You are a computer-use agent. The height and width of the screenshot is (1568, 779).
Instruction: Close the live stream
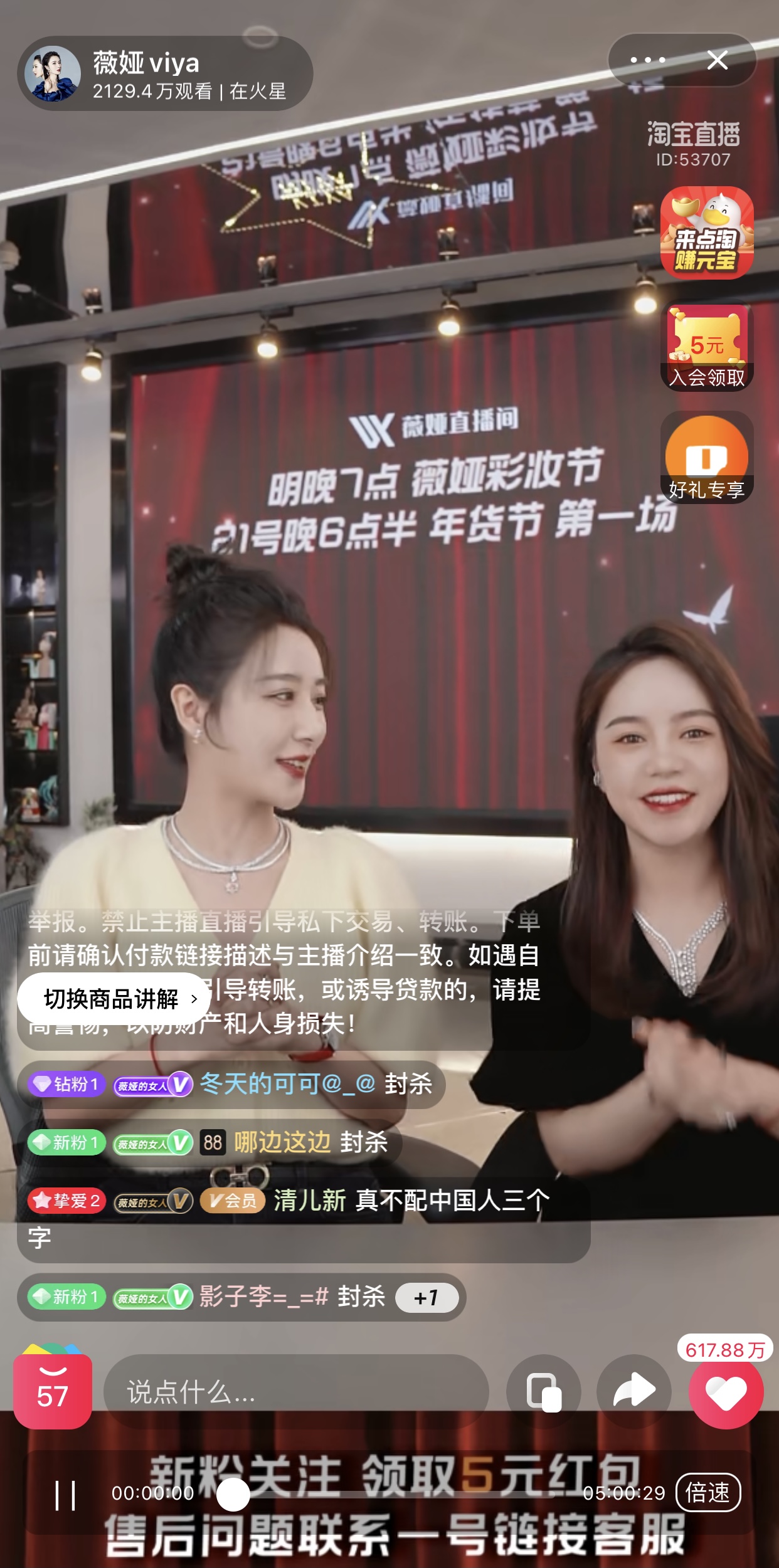717,60
